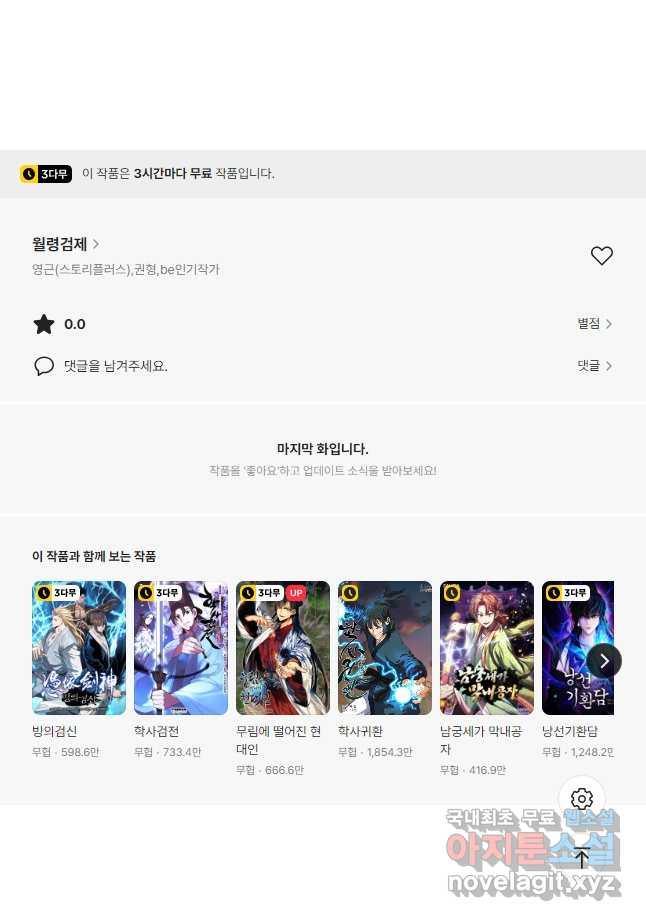The height and width of the screenshot is (921, 646).
Task: Open the 남궁세가 막내공자 title
Action: 487,648
